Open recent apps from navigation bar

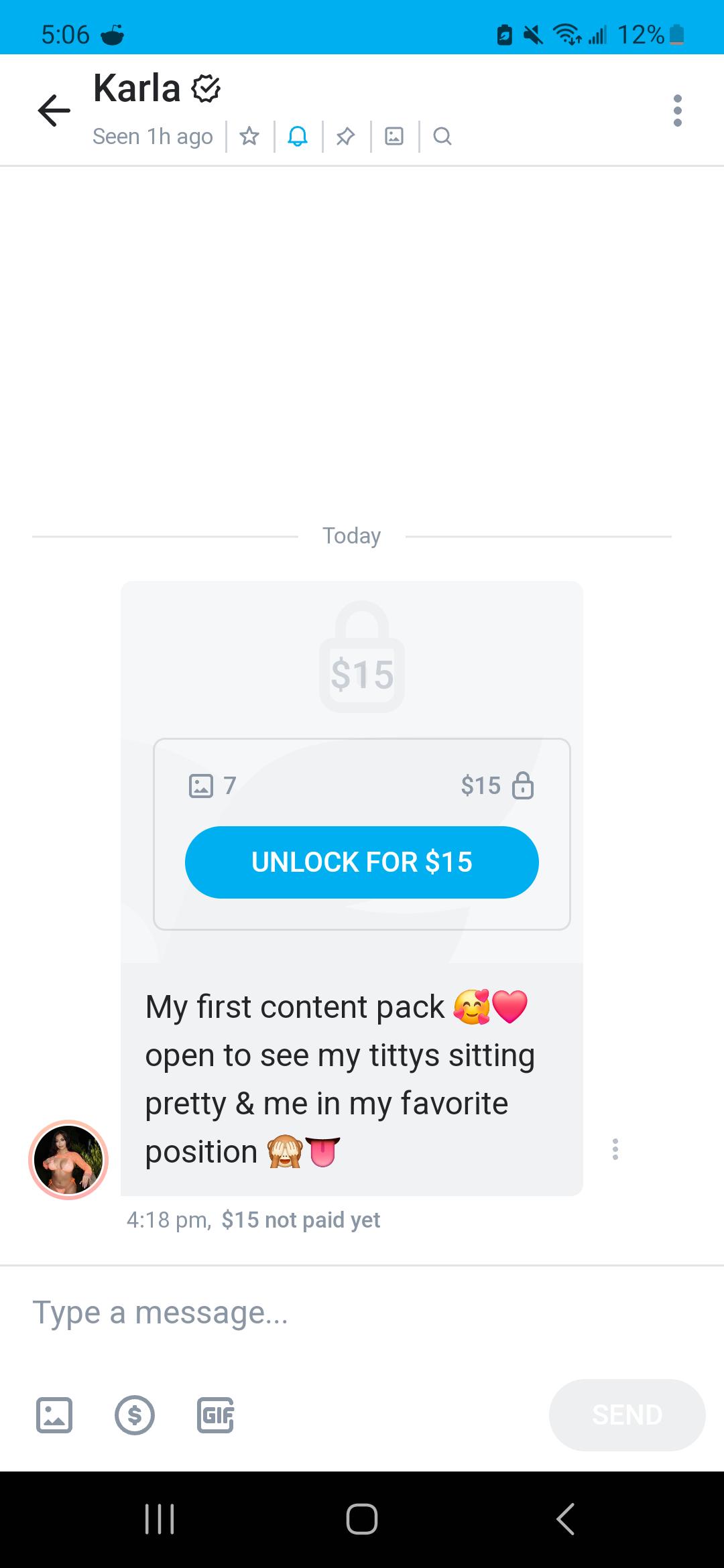click(160, 1519)
